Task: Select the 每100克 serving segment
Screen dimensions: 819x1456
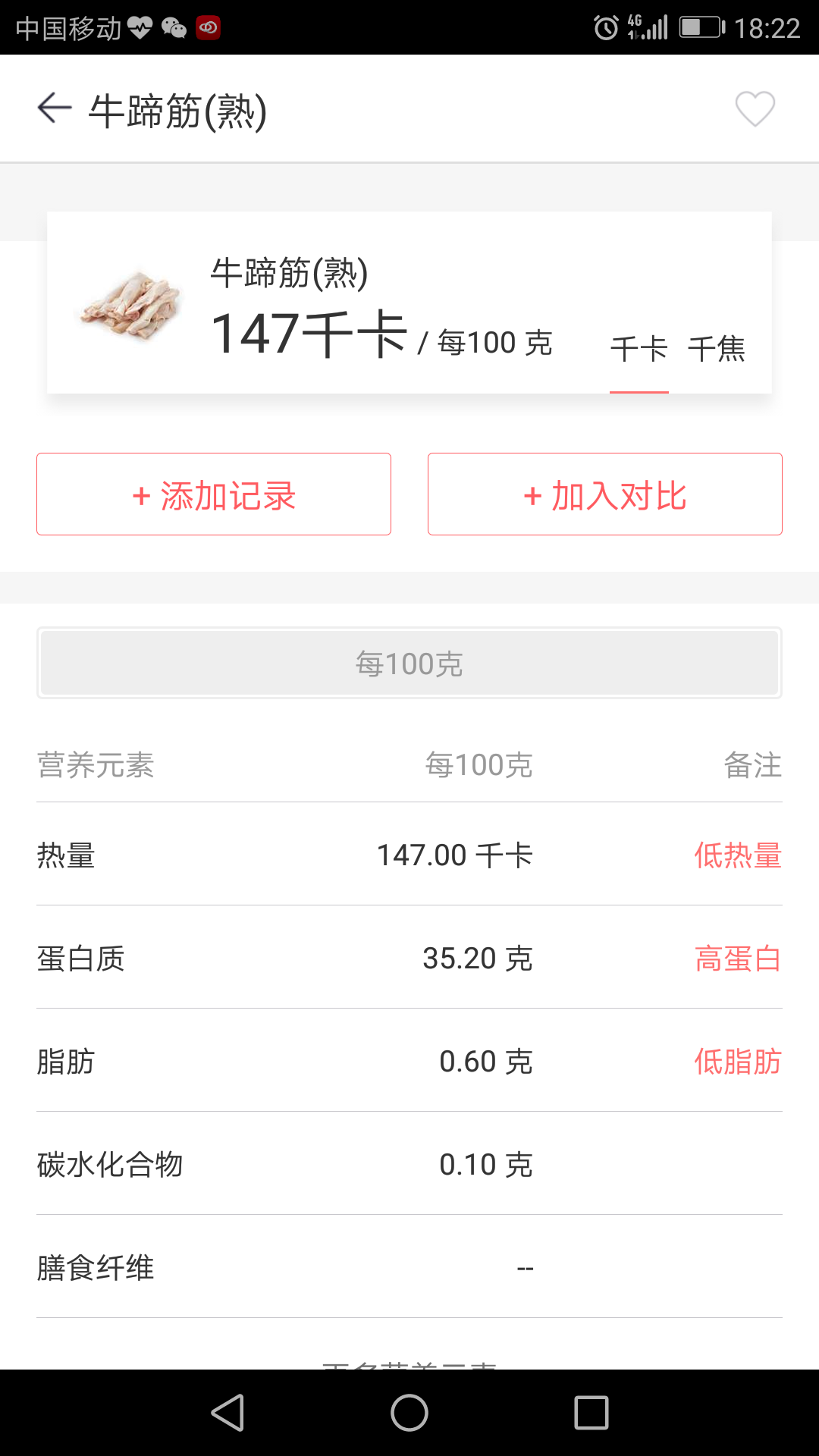Action: coord(409,664)
